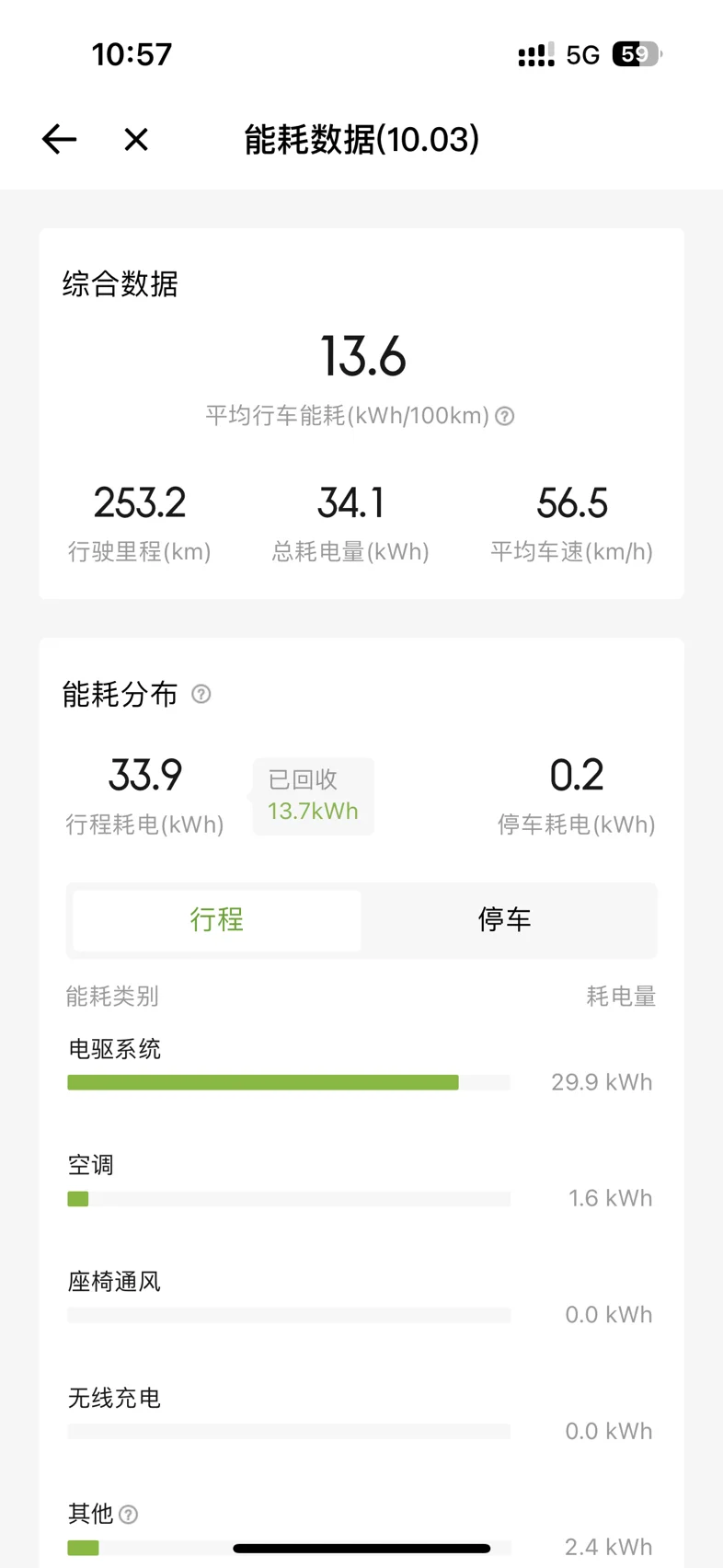Viewport: 723px width, 1568px height.
Task: Show the 能耗分布 help info
Action: [x=201, y=694]
